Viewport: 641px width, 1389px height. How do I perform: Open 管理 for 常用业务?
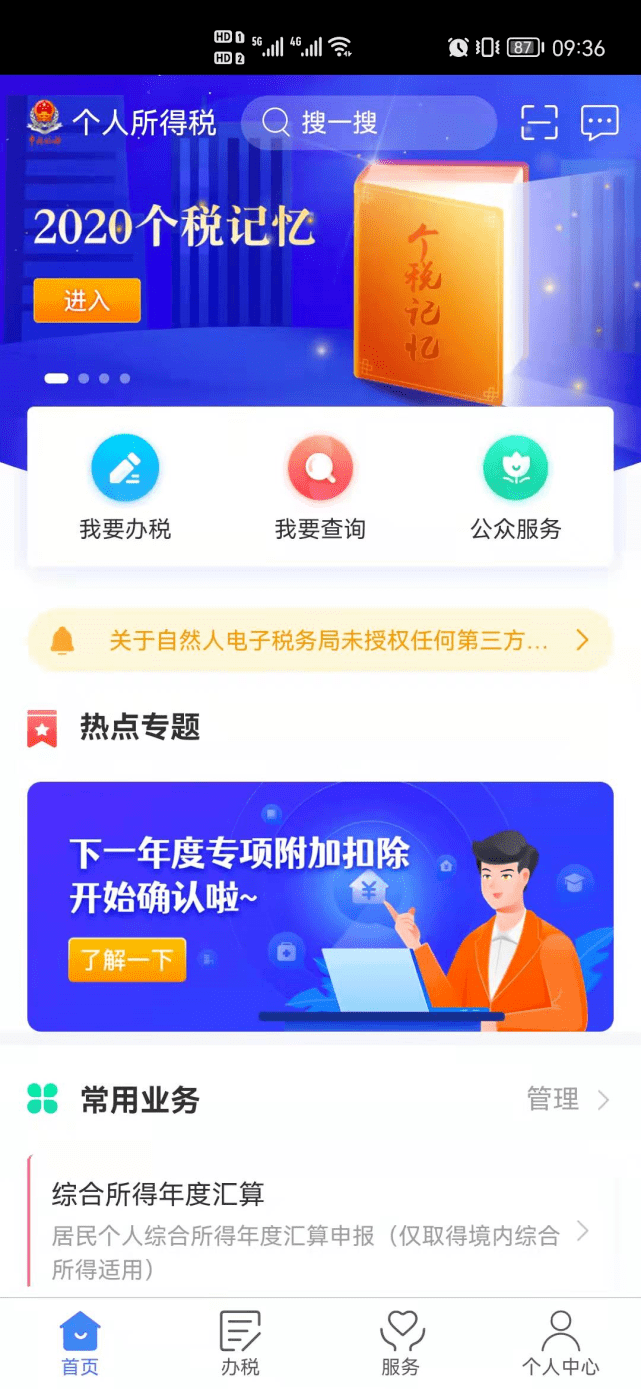pyautogui.click(x=567, y=1100)
